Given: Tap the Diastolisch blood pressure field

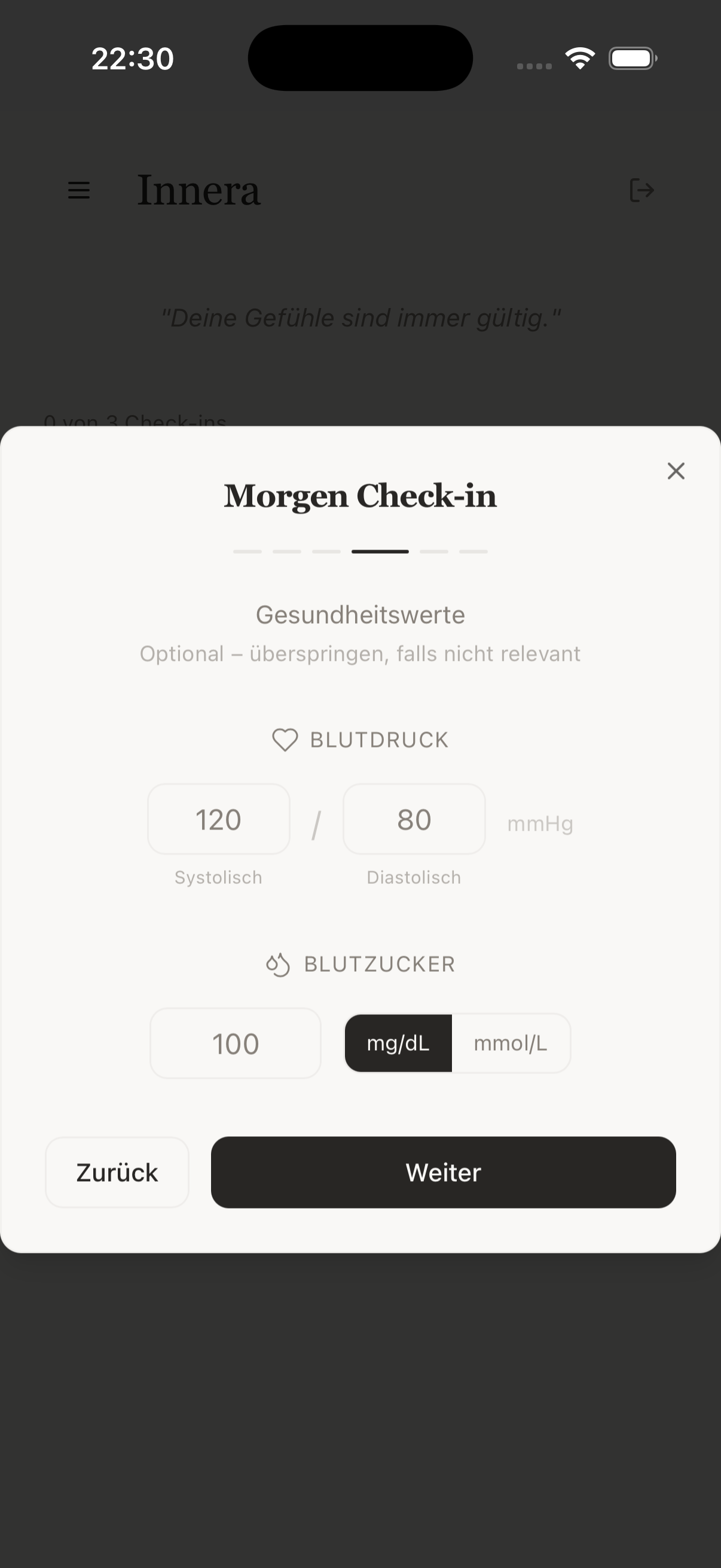Looking at the screenshot, I should point(414,819).
